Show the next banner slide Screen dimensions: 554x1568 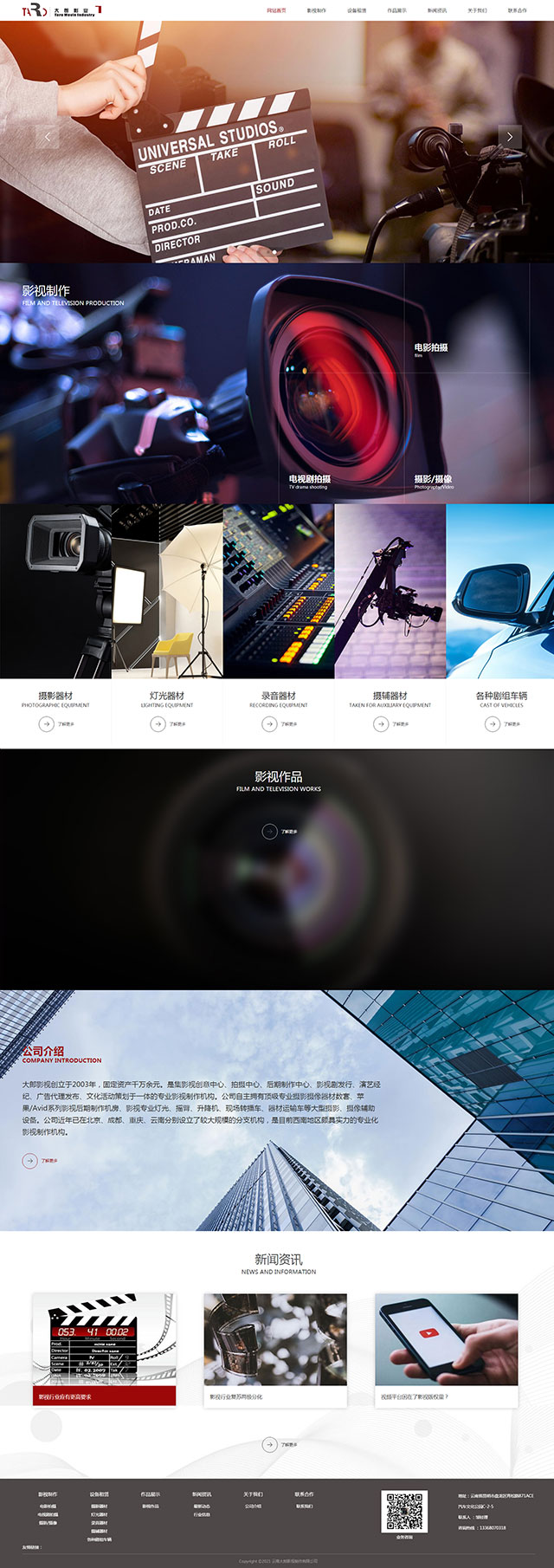coord(510,137)
